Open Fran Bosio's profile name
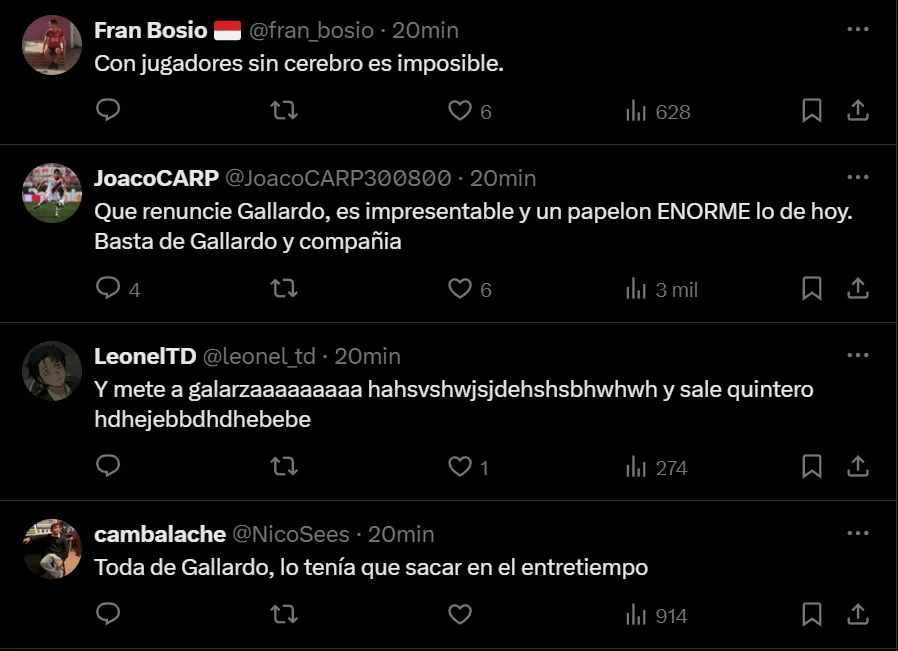 point(150,30)
